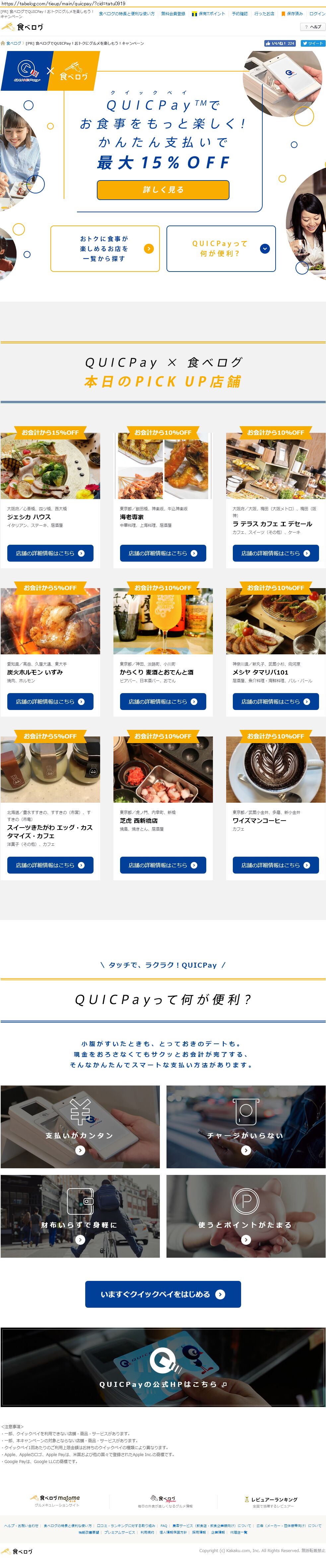The width and height of the screenshot is (326, 1568).
Task: Open details of からくり 麦酒とおでんと酒
Action: [x=163, y=701]
